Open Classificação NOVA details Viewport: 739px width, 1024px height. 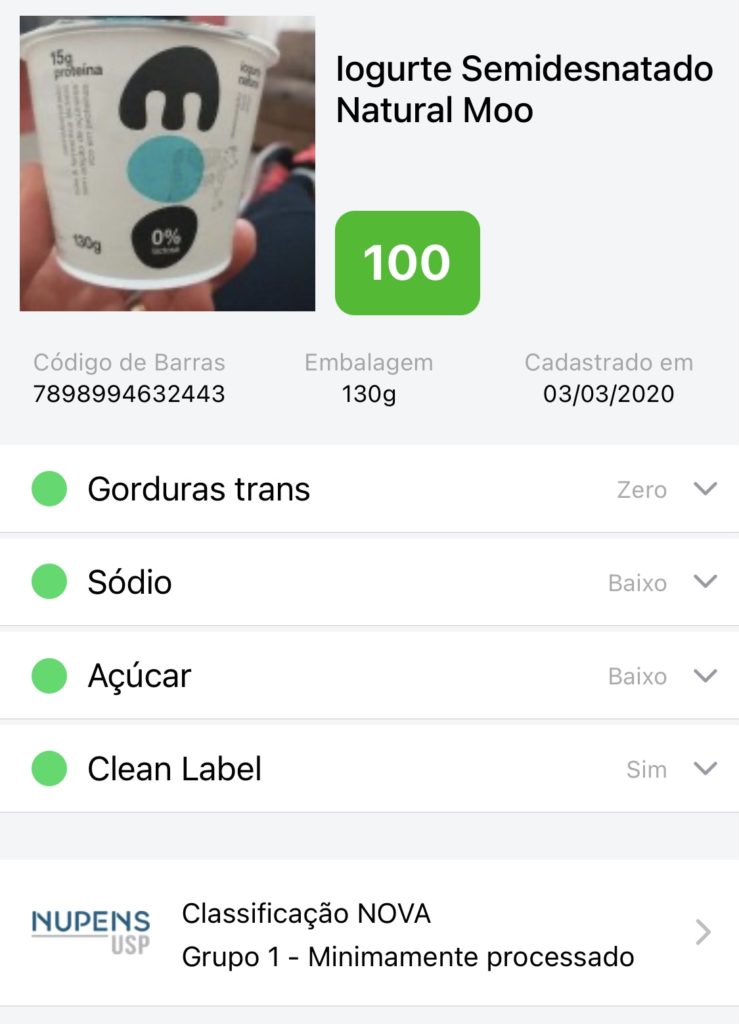703,933
